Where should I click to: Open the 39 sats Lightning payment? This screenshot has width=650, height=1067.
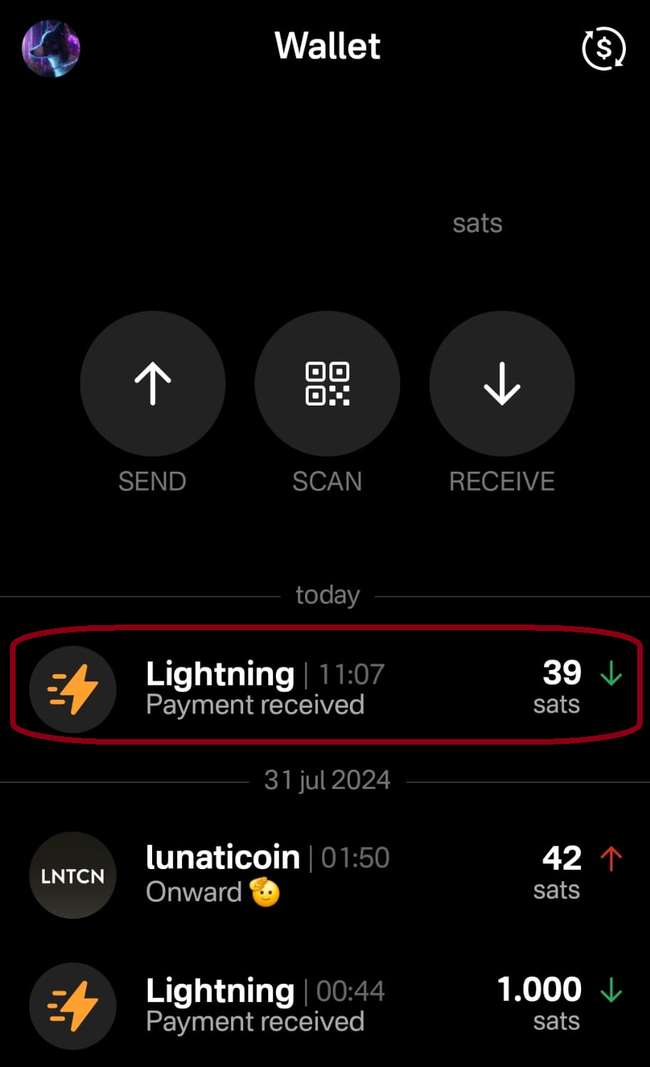coord(325,689)
